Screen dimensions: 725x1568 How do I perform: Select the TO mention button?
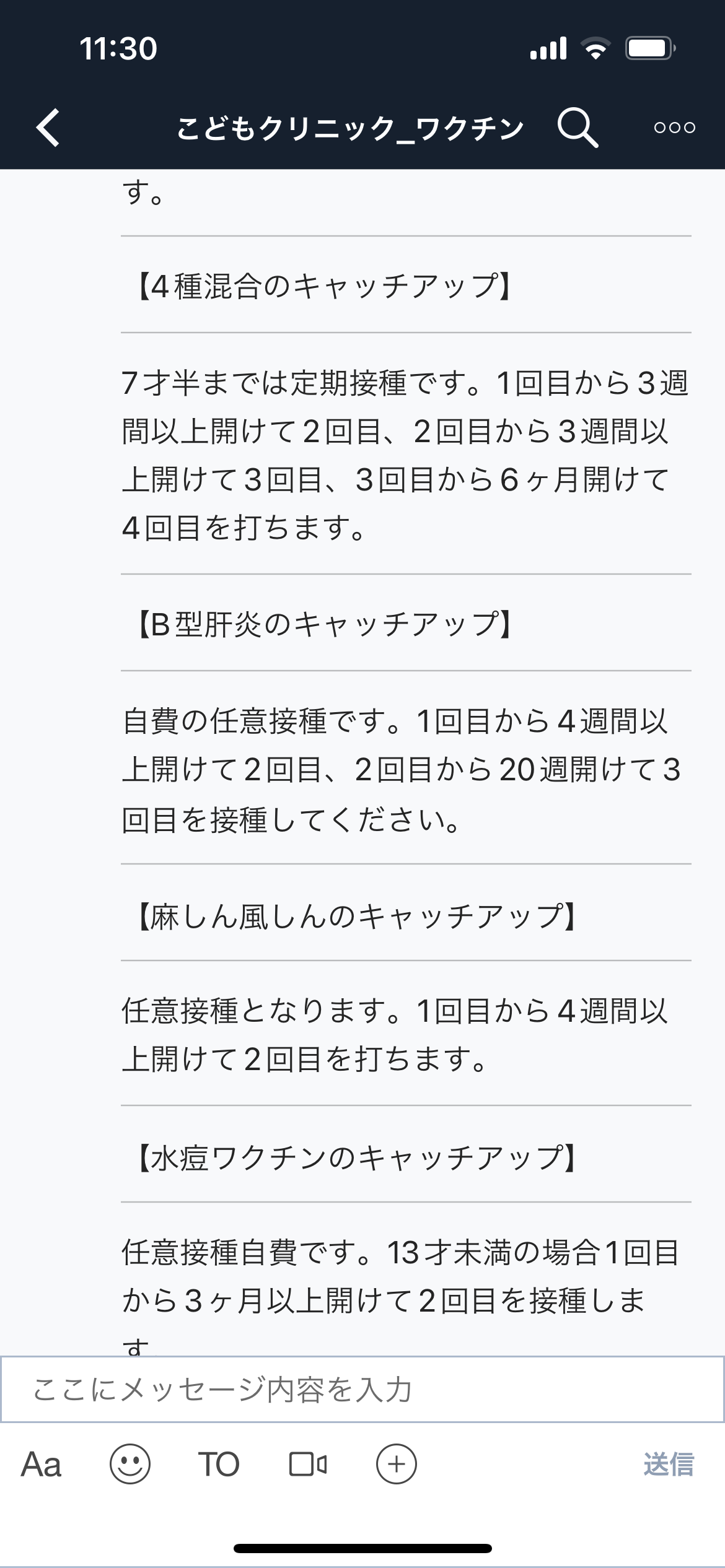219,1465
